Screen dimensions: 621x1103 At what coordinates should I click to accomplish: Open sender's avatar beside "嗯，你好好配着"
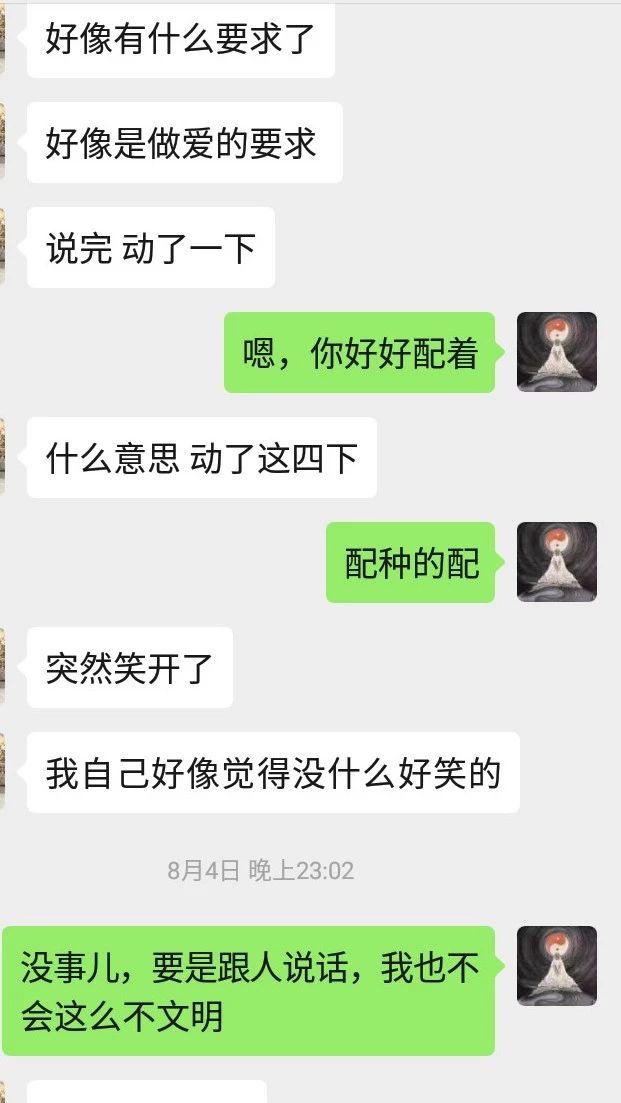coord(556,352)
